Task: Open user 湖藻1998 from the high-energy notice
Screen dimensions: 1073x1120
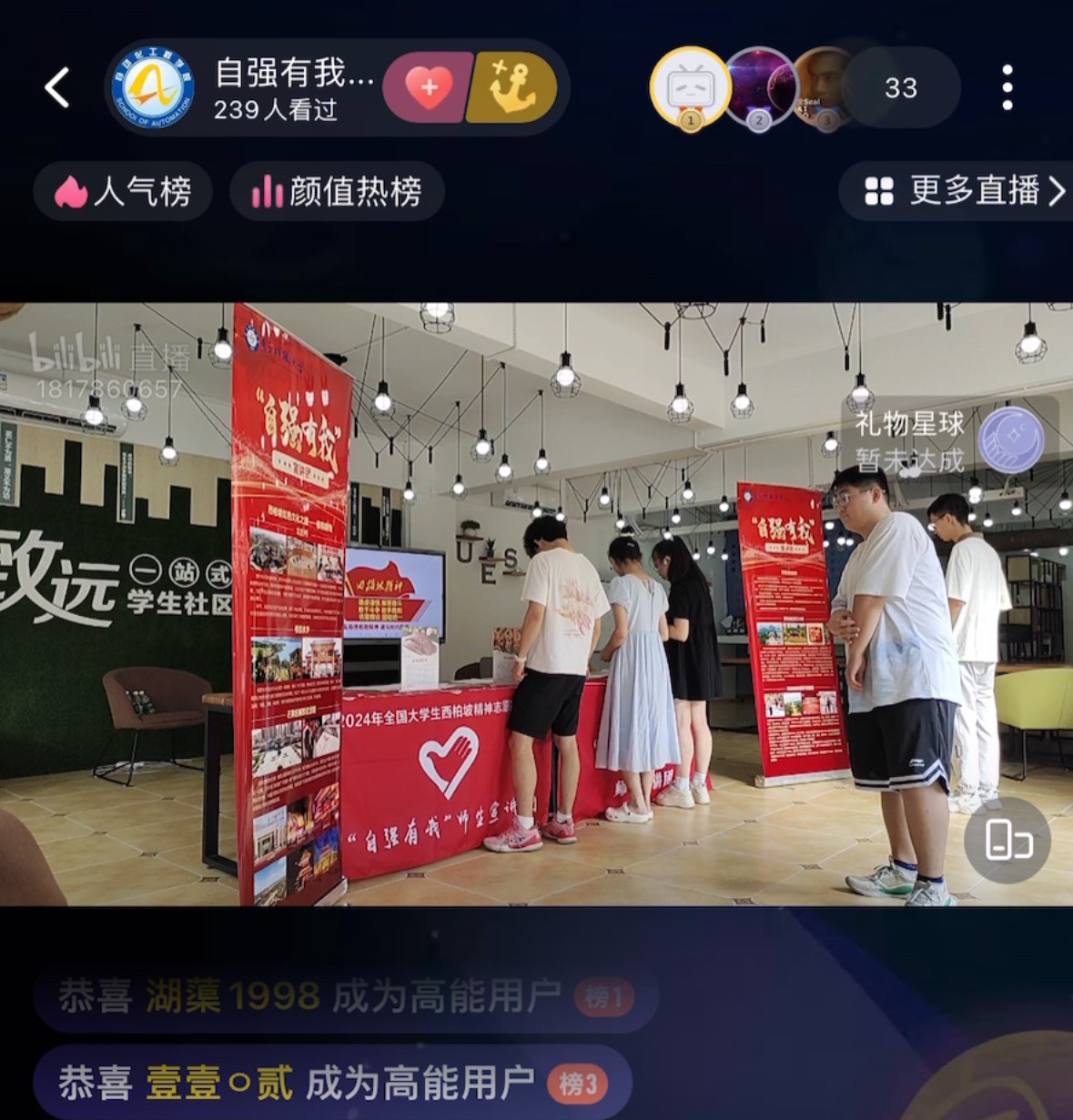Action: coord(232,997)
